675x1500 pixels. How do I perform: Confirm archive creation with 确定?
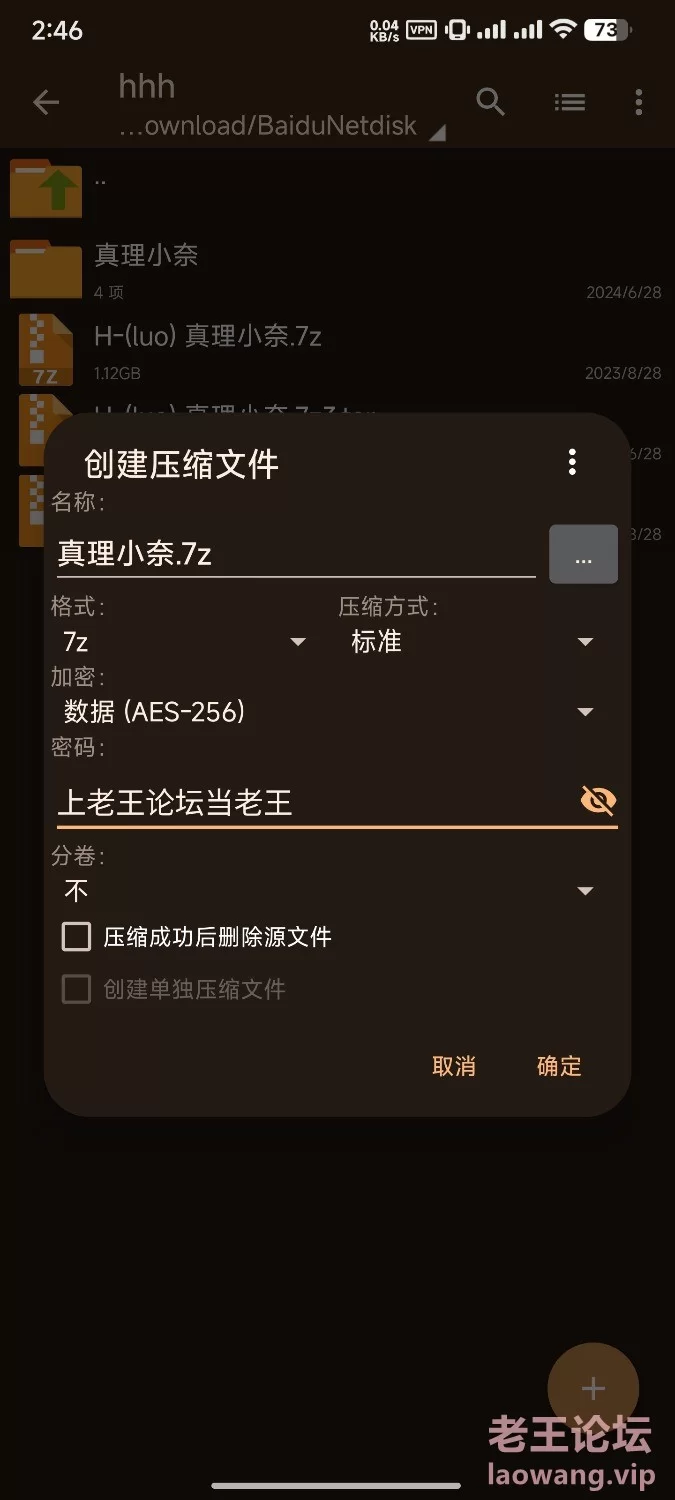[x=559, y=1066]
